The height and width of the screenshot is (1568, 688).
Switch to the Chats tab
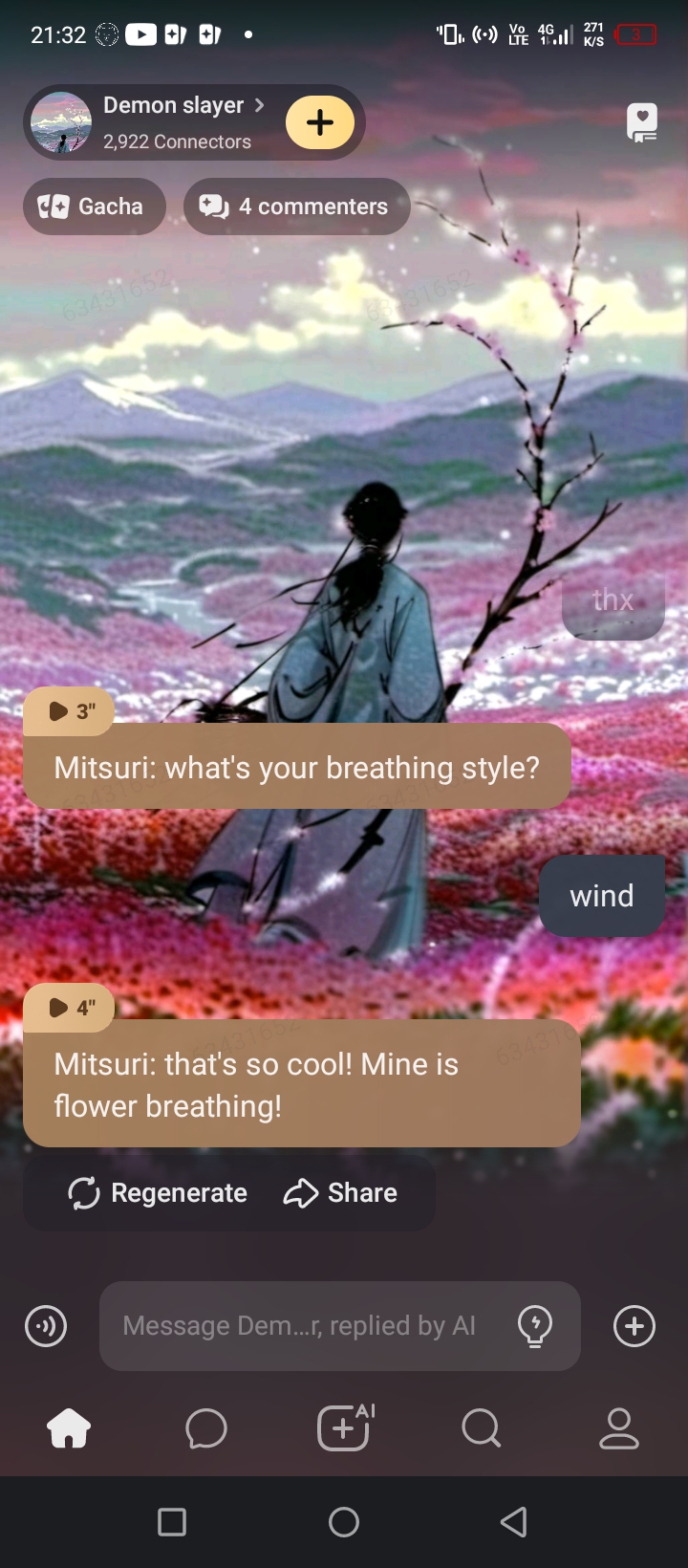[x=206, y=1429]
